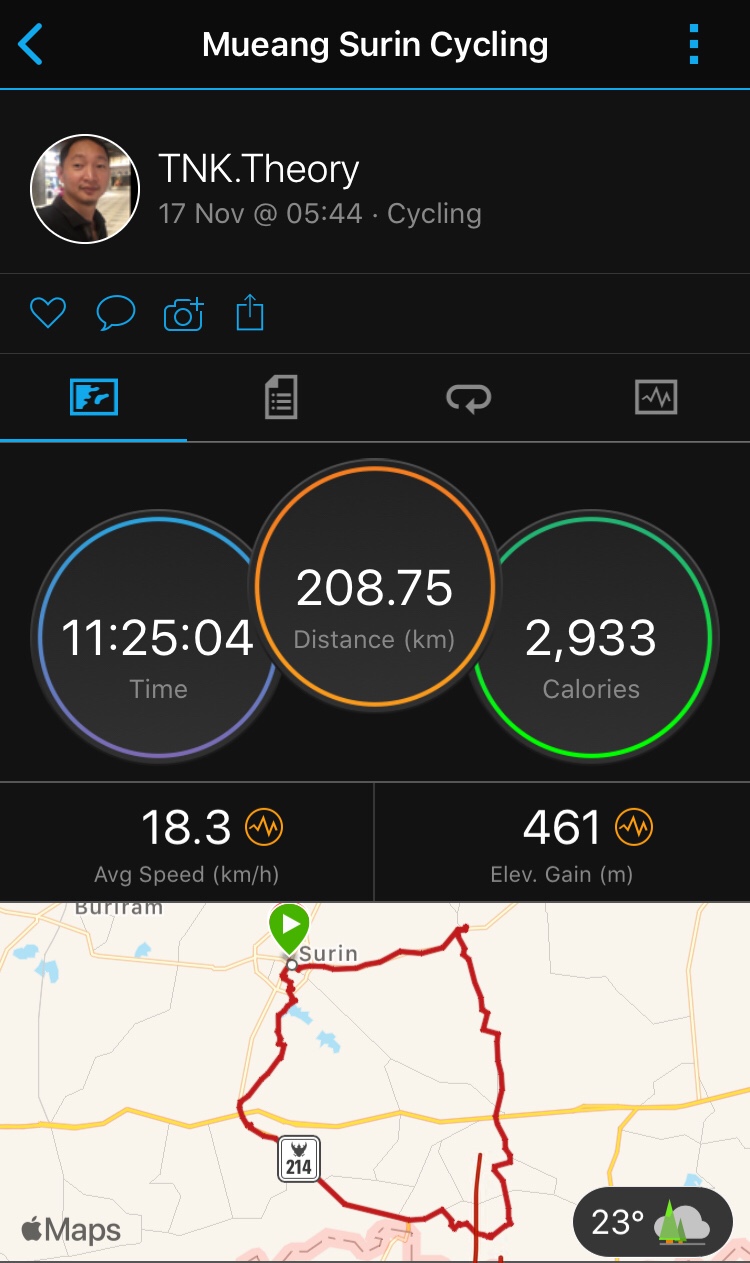Open TNK.Theory's profile picture
This screenshot has width=750, height=1263.
click(x=85, y=189)
